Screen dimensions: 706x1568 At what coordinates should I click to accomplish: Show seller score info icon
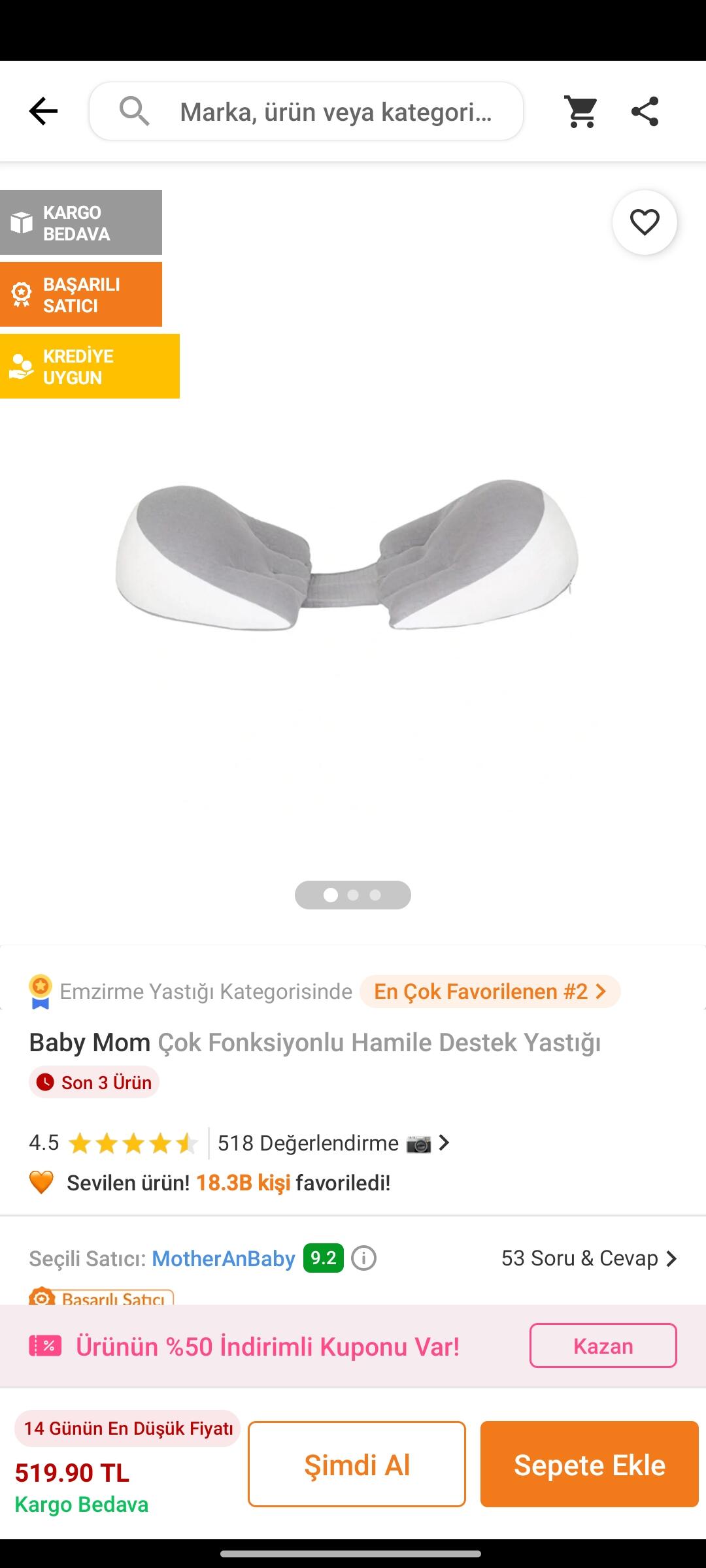(364, 1258)
